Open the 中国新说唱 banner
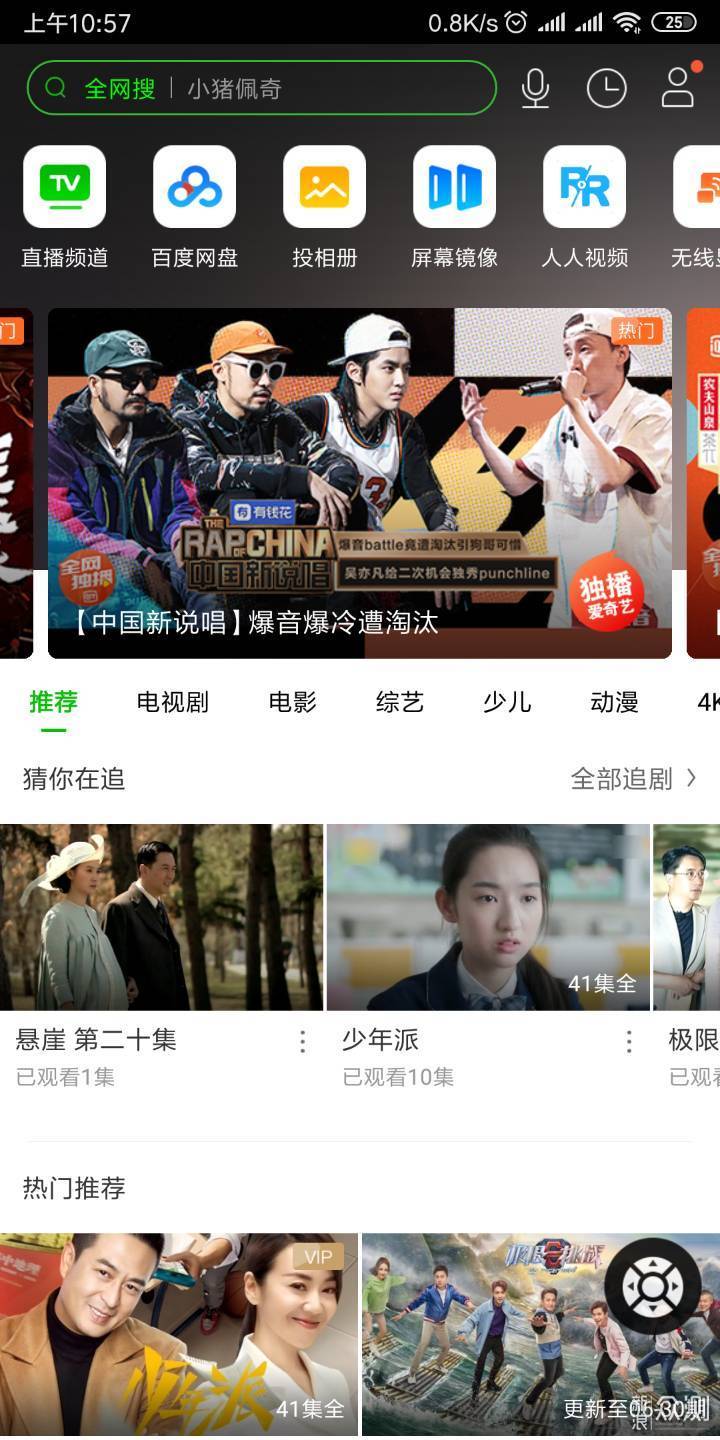This screenshot has width=720, height=1440. pos(360,483)
